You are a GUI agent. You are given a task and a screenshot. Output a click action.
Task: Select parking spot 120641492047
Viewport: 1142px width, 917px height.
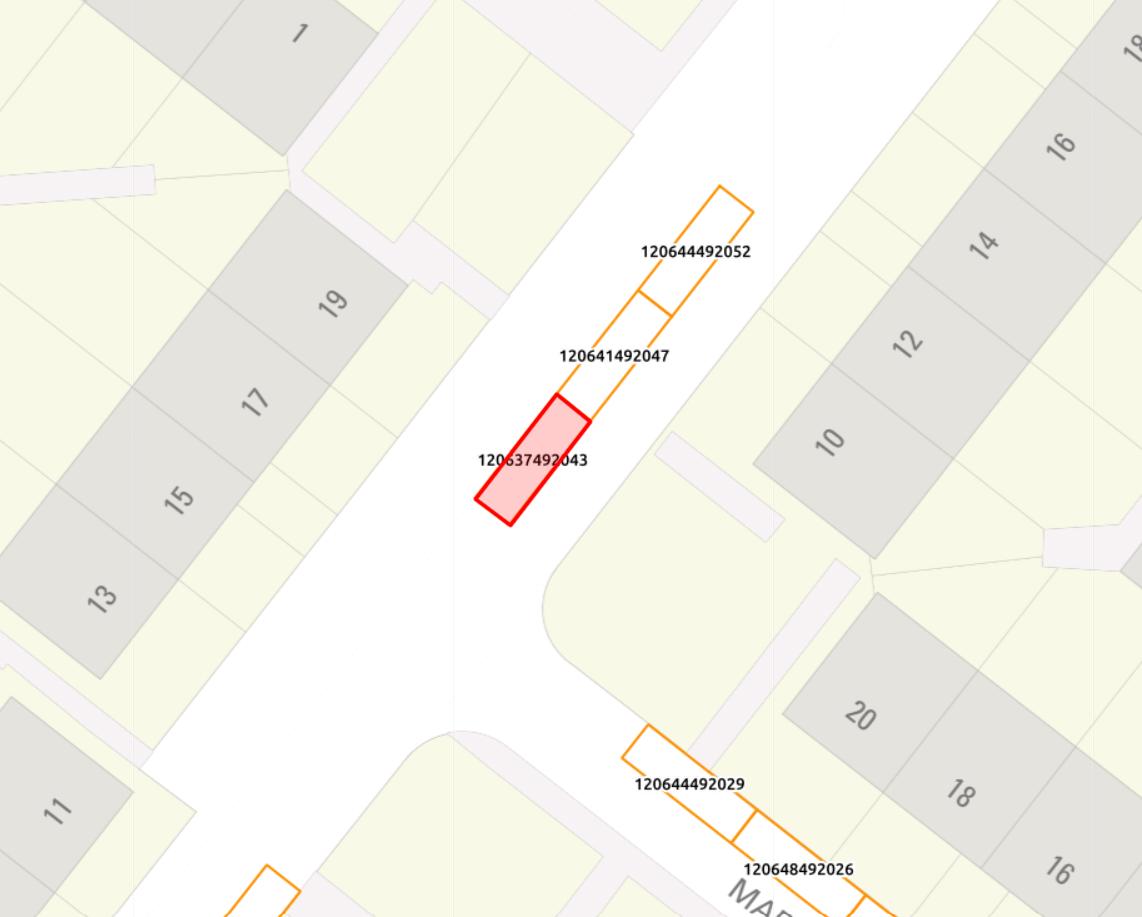614,355
